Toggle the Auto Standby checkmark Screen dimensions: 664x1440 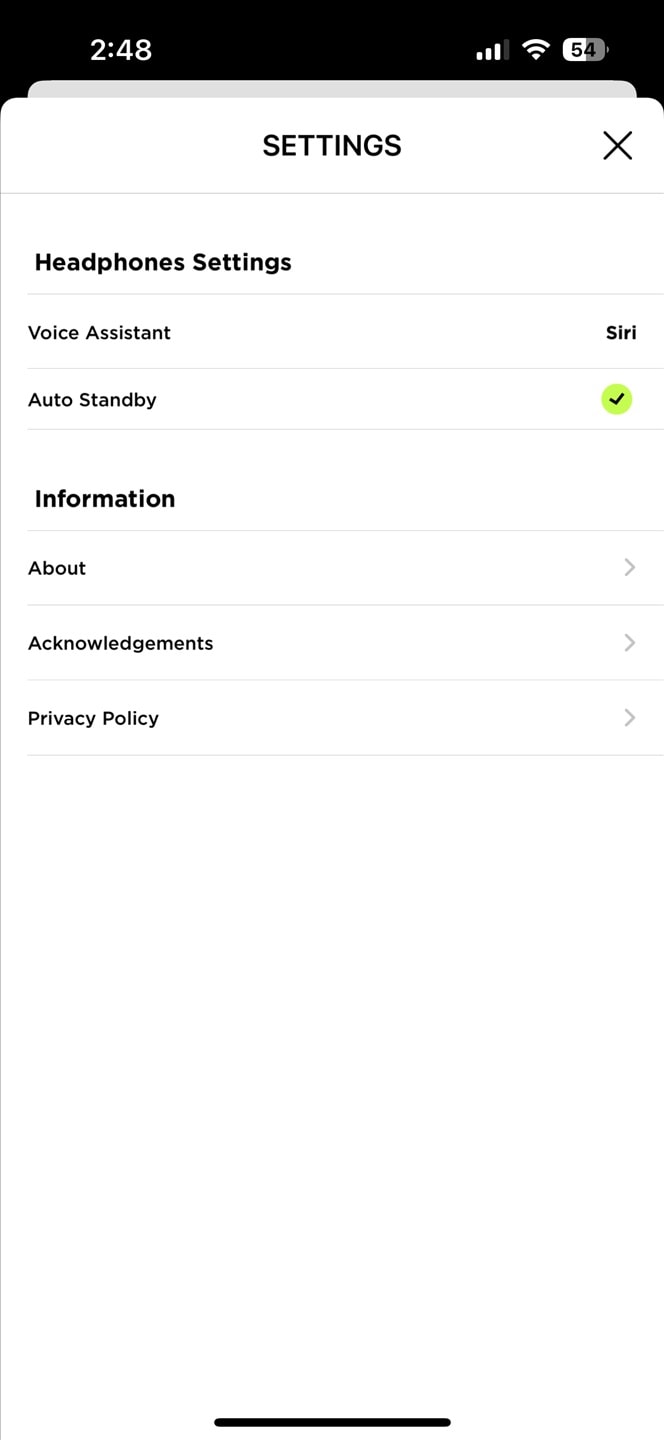(x=617, y=400)
